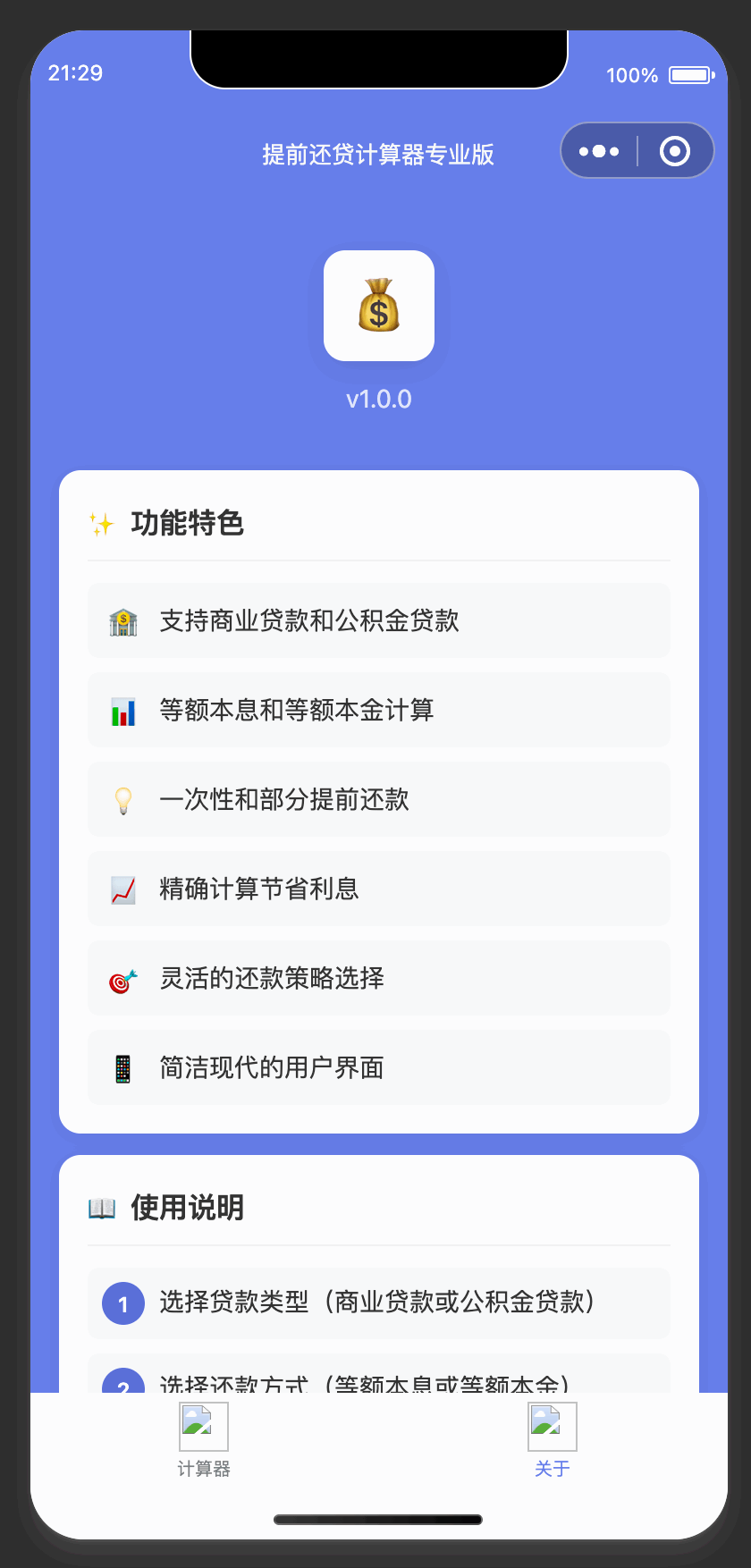This screenshot has width=751, height=1568.
Task: Open the mini program more-options menu
Action: point(599,151)
